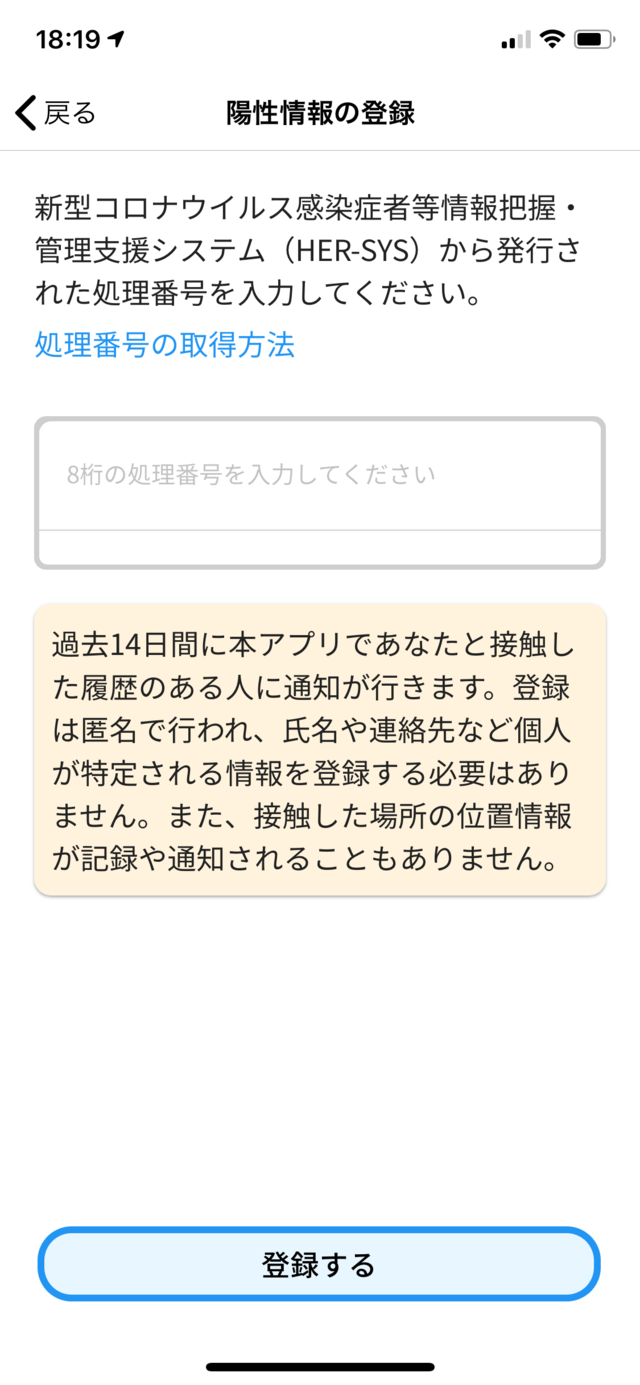Focus the 8桁の処理番号 input field

[320, 475]
